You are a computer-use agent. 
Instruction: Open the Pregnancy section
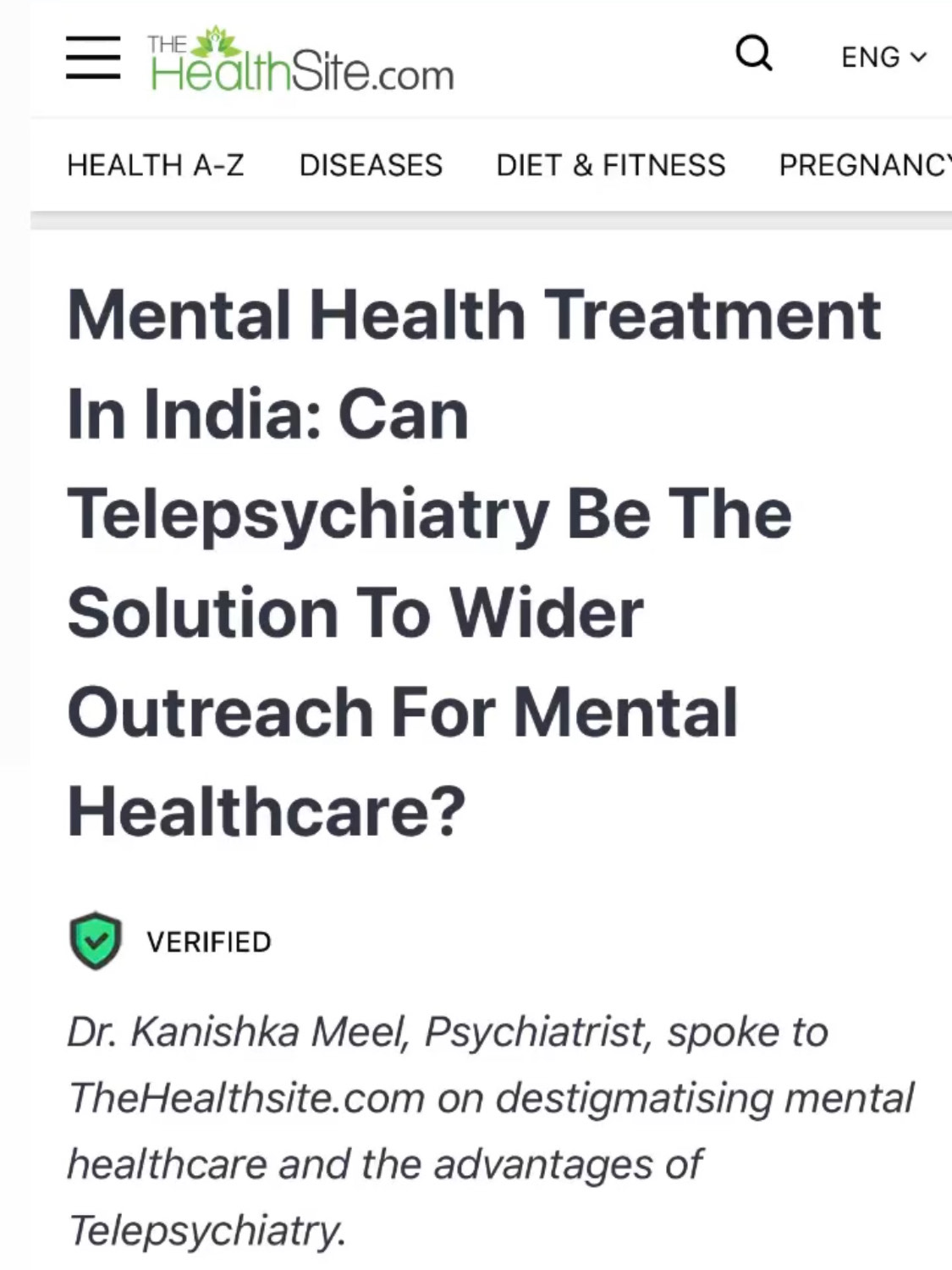tap(863, 165)
